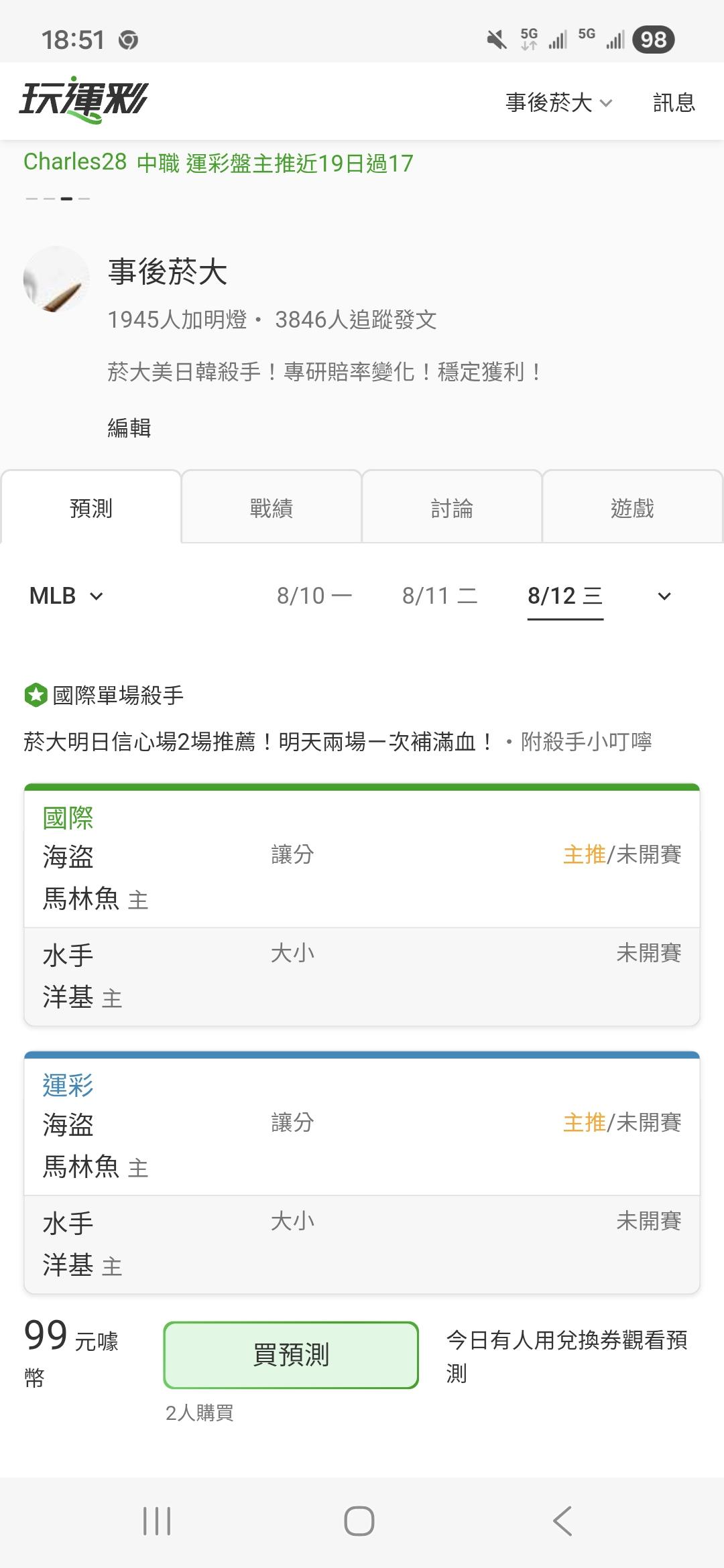
Task: Select date 8/12 三
Action: coord(565,596)
